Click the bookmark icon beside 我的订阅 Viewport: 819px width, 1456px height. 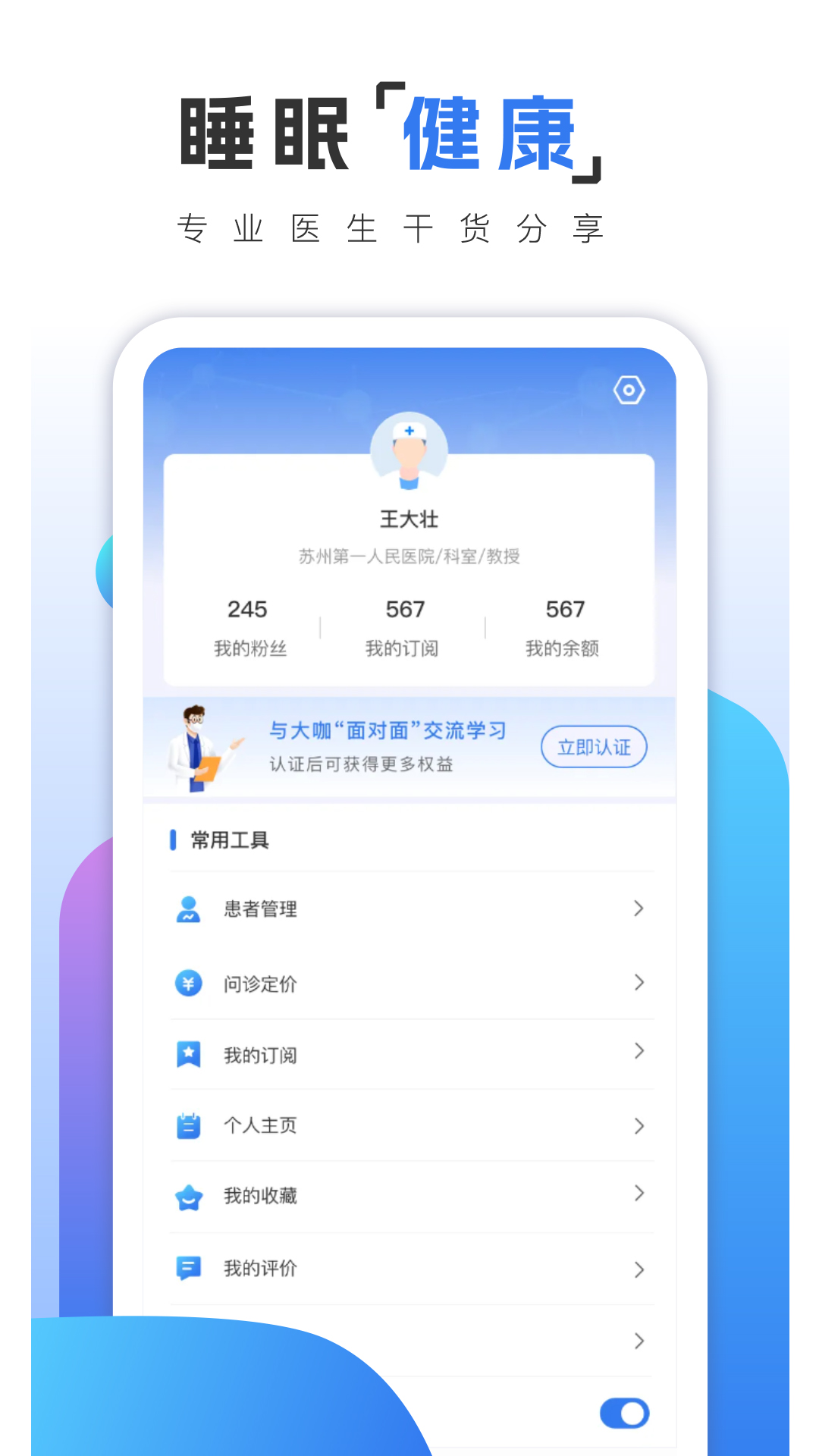tap(188, 1054)
